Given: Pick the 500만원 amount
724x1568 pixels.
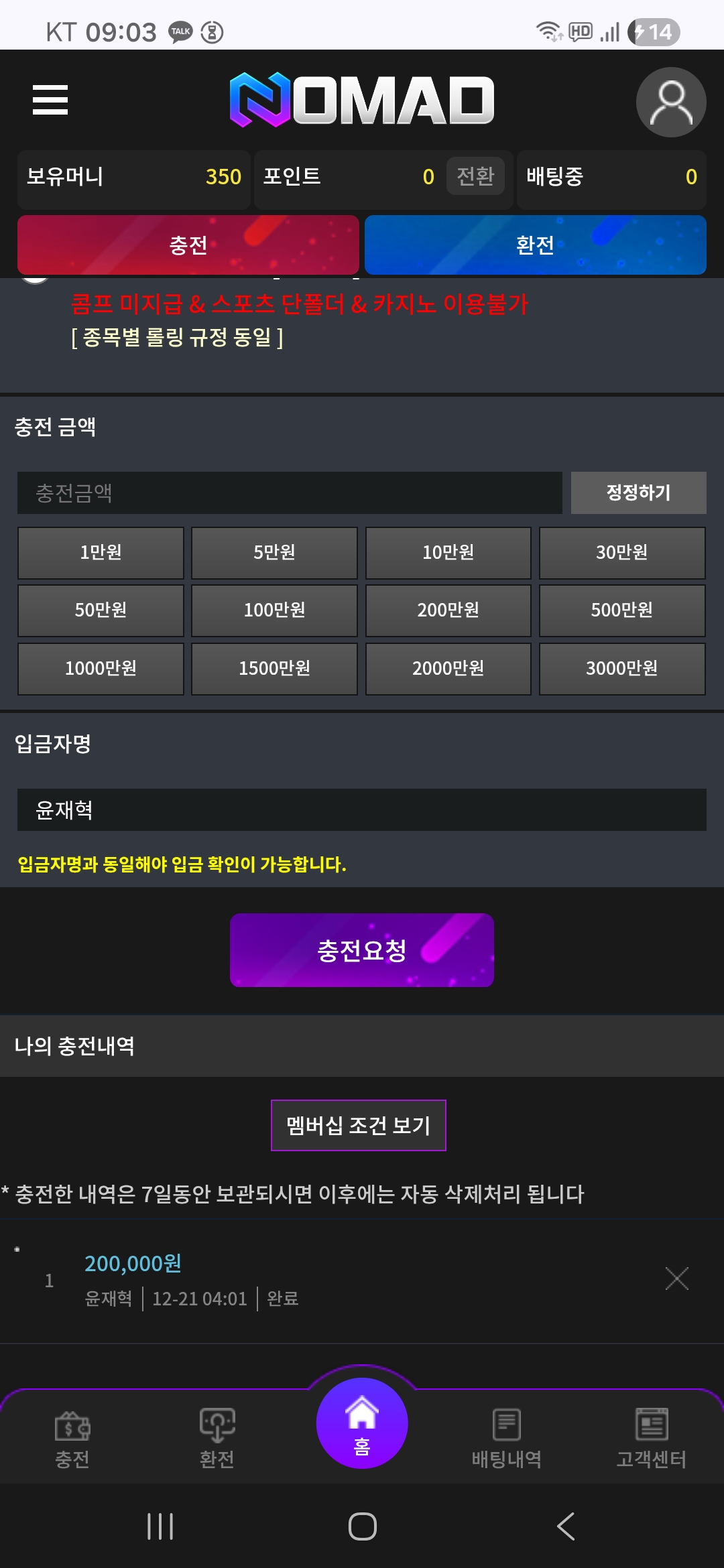Looking at the screenshot, I should click(621, 610).
